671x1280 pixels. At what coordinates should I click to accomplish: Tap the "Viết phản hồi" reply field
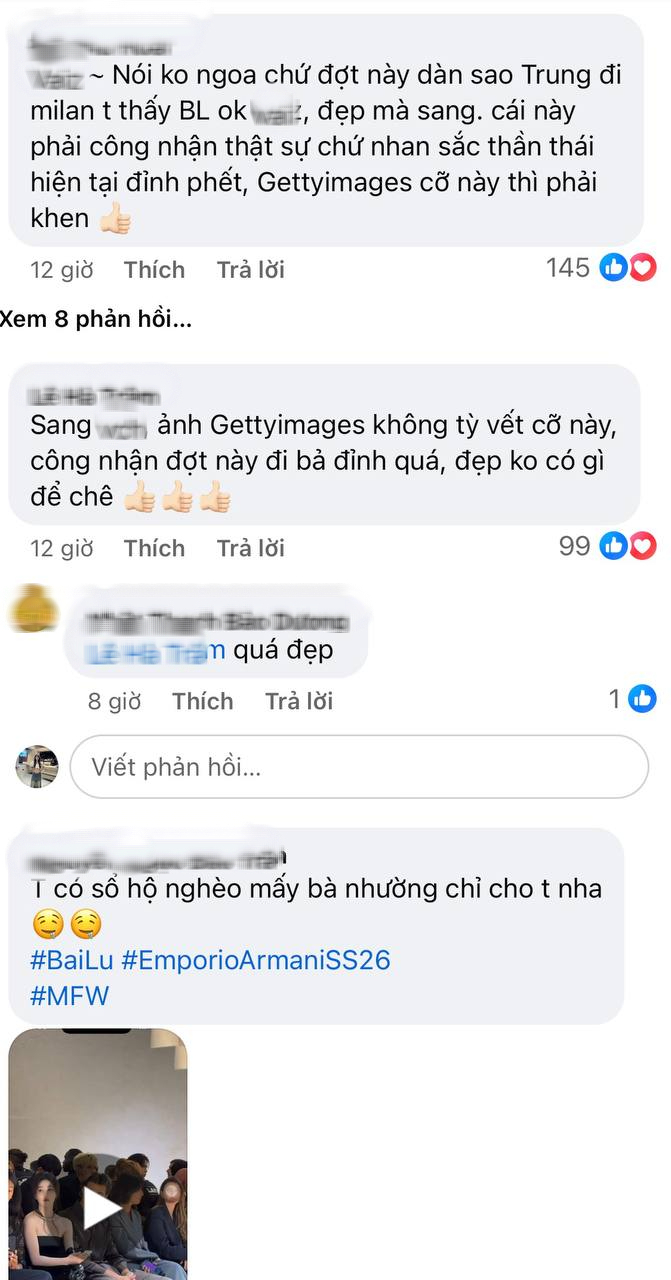pos(358,767)
